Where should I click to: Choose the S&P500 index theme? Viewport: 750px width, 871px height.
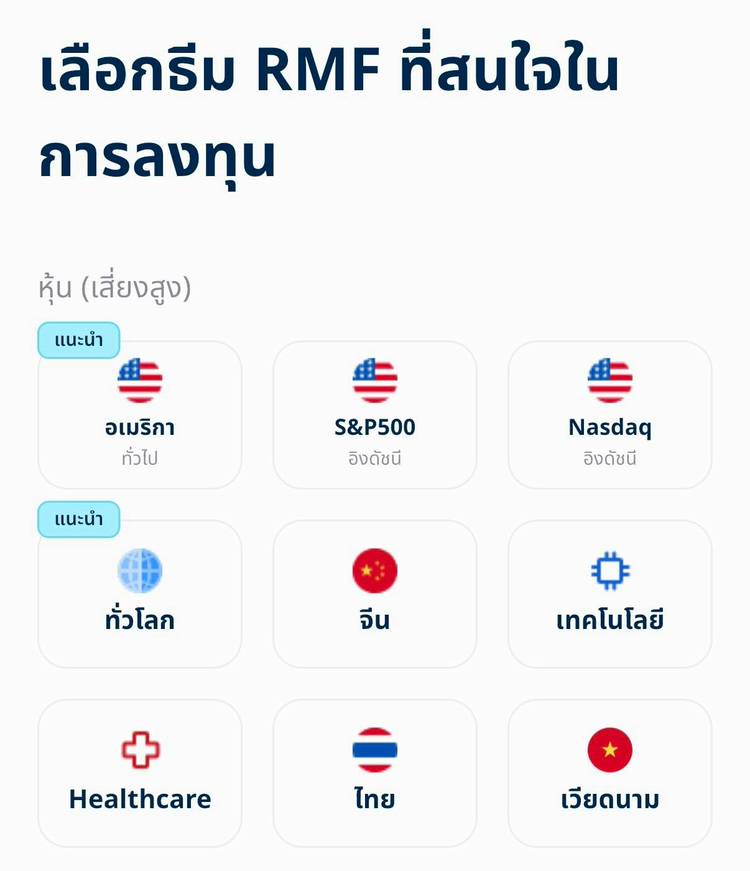click(x=375, y=415)
